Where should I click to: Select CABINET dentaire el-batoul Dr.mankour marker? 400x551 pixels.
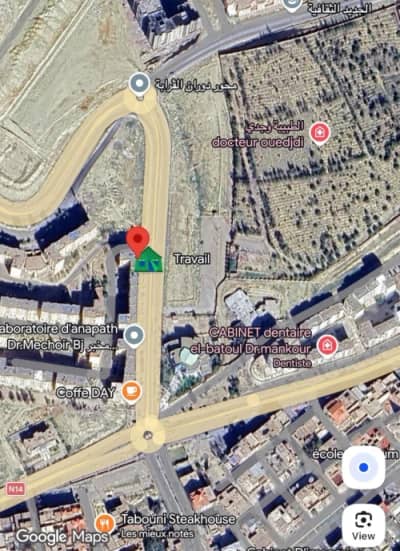click(x=328, y=346)
